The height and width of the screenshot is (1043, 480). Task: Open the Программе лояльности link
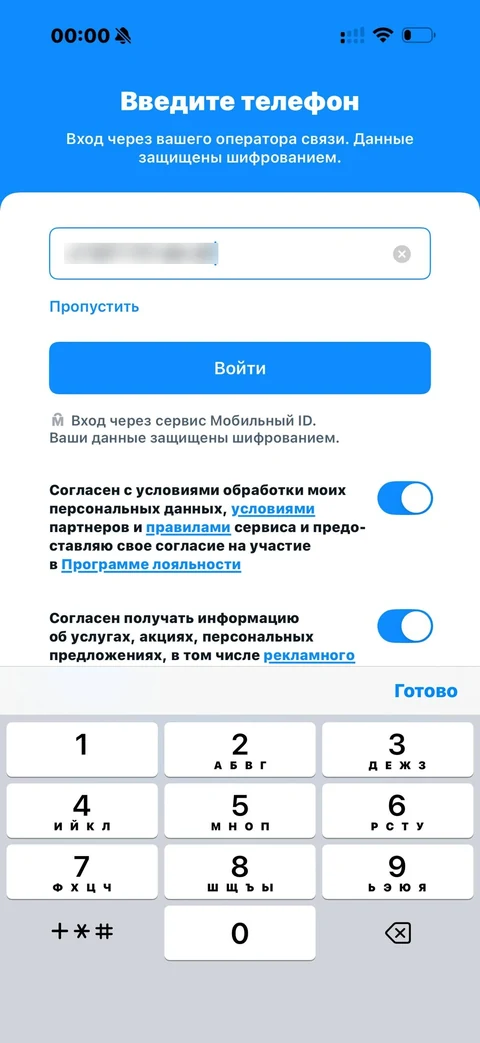(151, 565)
